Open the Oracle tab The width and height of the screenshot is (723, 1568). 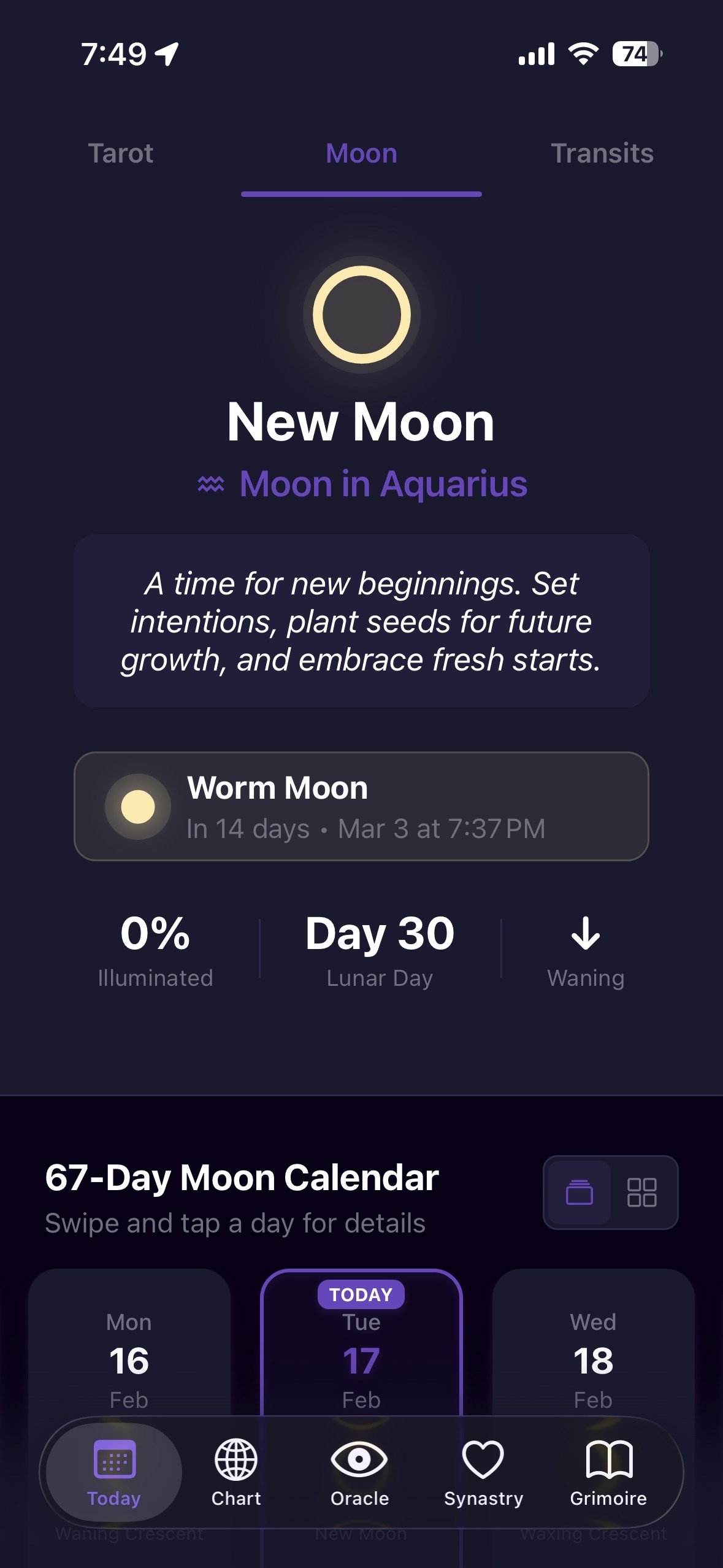(x=359, y=1472)
